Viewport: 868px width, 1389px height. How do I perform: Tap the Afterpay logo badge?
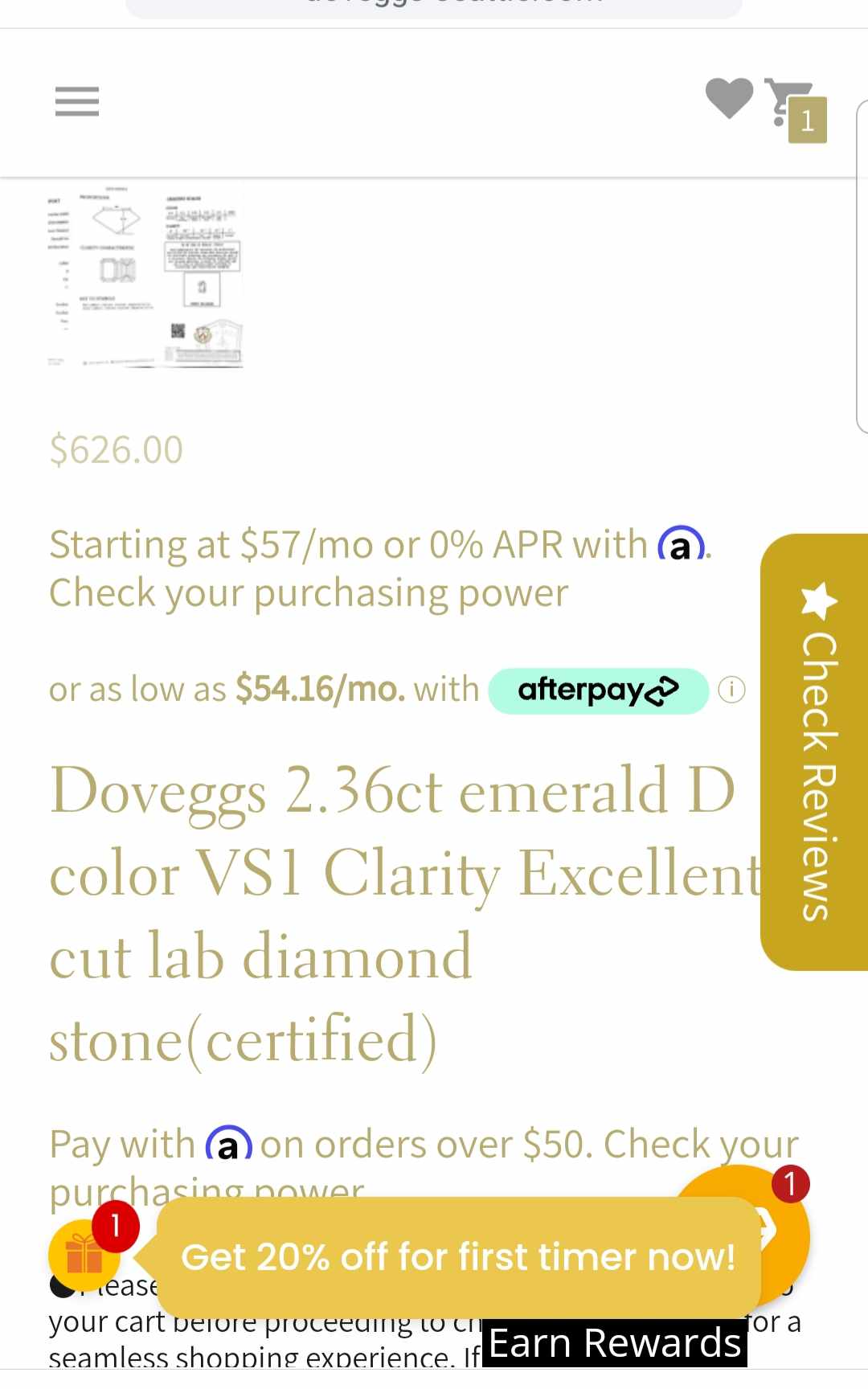tap(598, 690)
